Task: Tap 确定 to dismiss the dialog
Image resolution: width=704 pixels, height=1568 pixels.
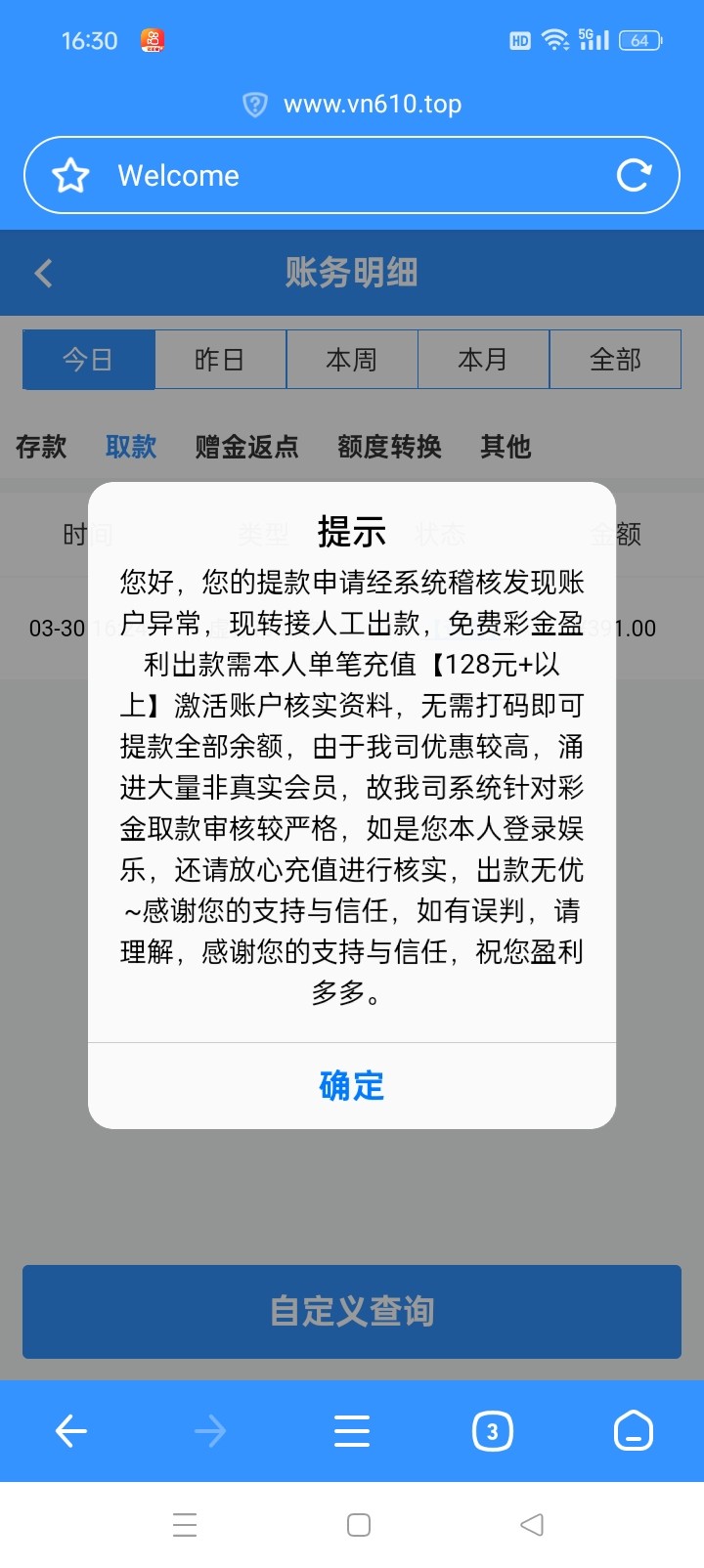Action: (351, 1085)
